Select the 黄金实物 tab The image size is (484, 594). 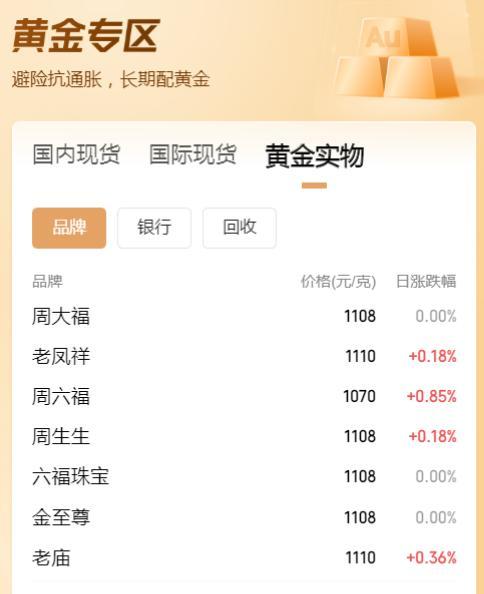[x=315, y=155]
